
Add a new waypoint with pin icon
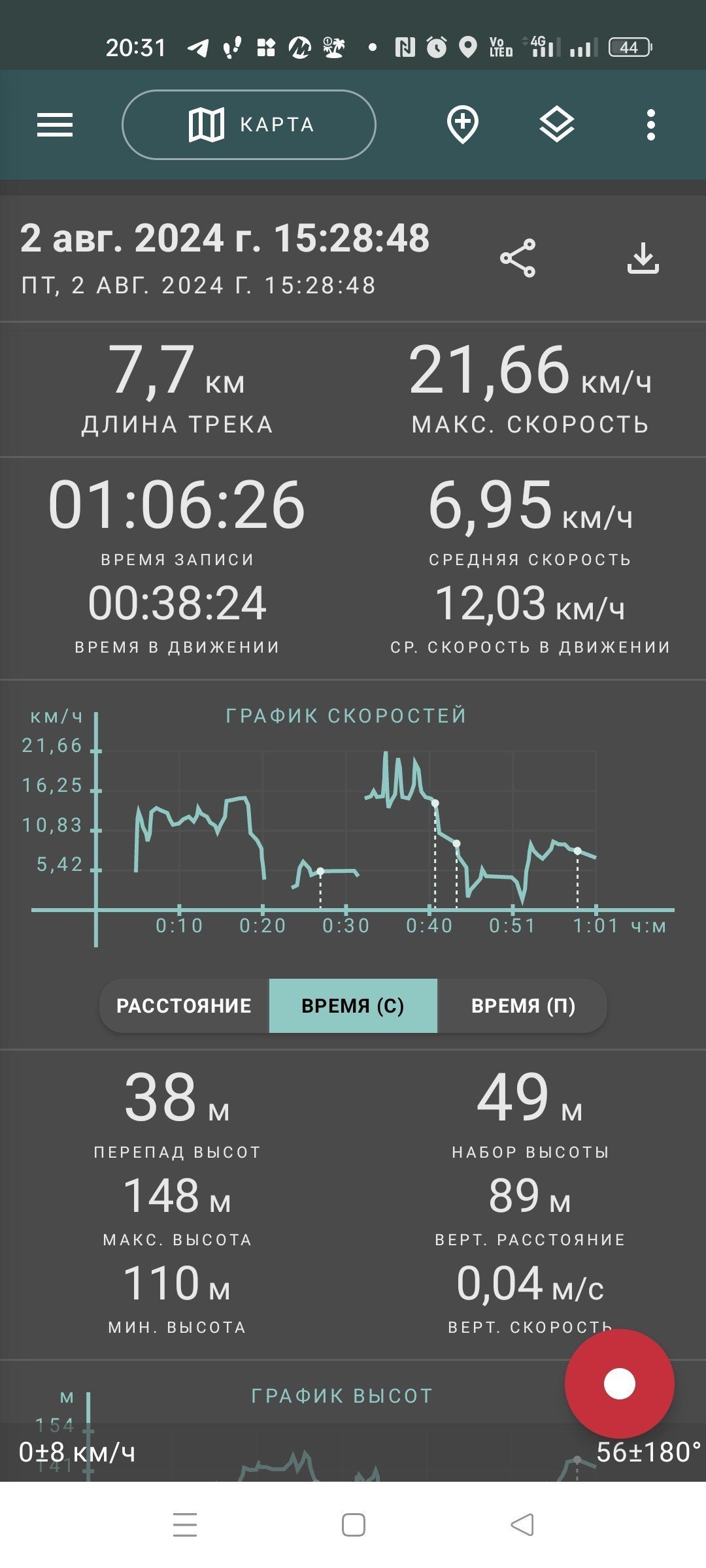click(462, 125)
